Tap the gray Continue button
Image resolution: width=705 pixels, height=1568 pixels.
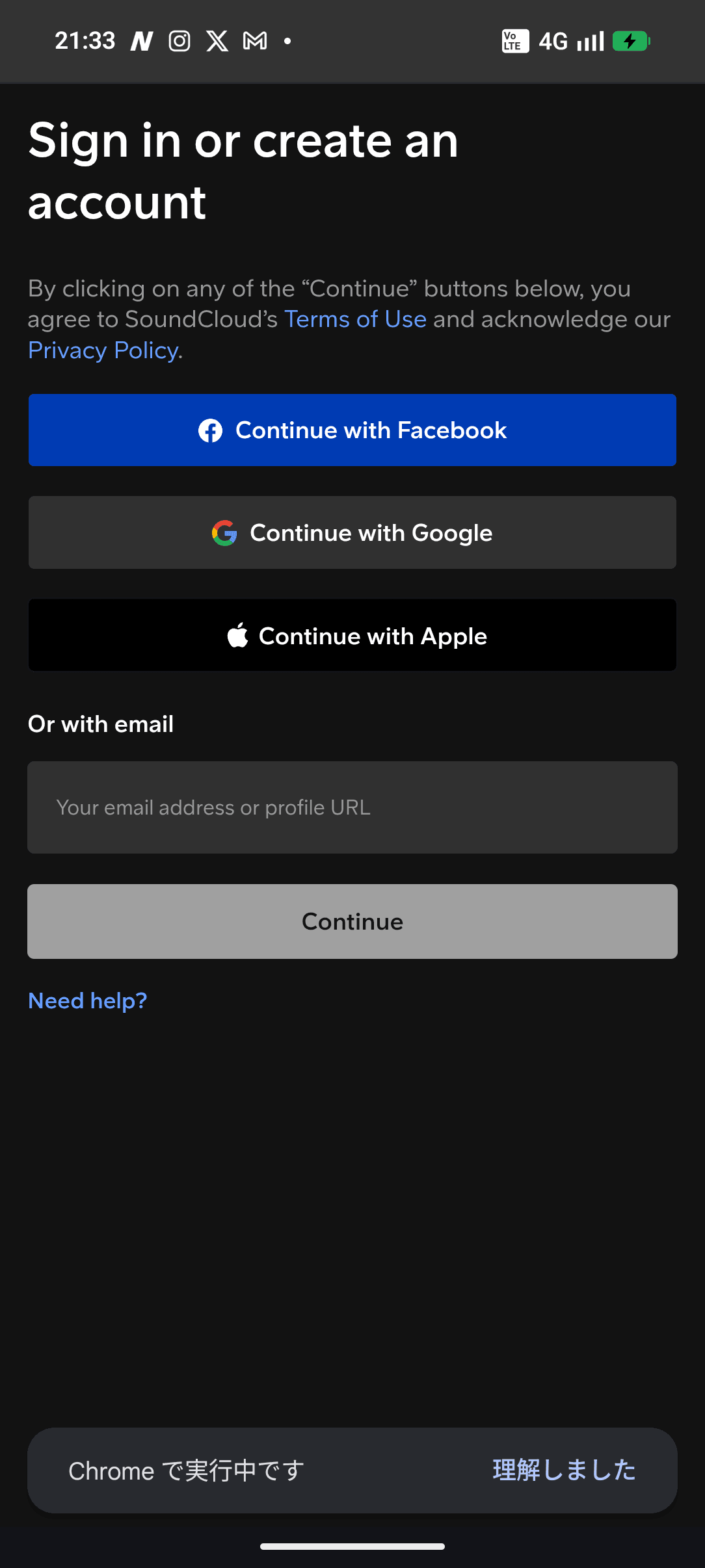(x=352, y=921)
